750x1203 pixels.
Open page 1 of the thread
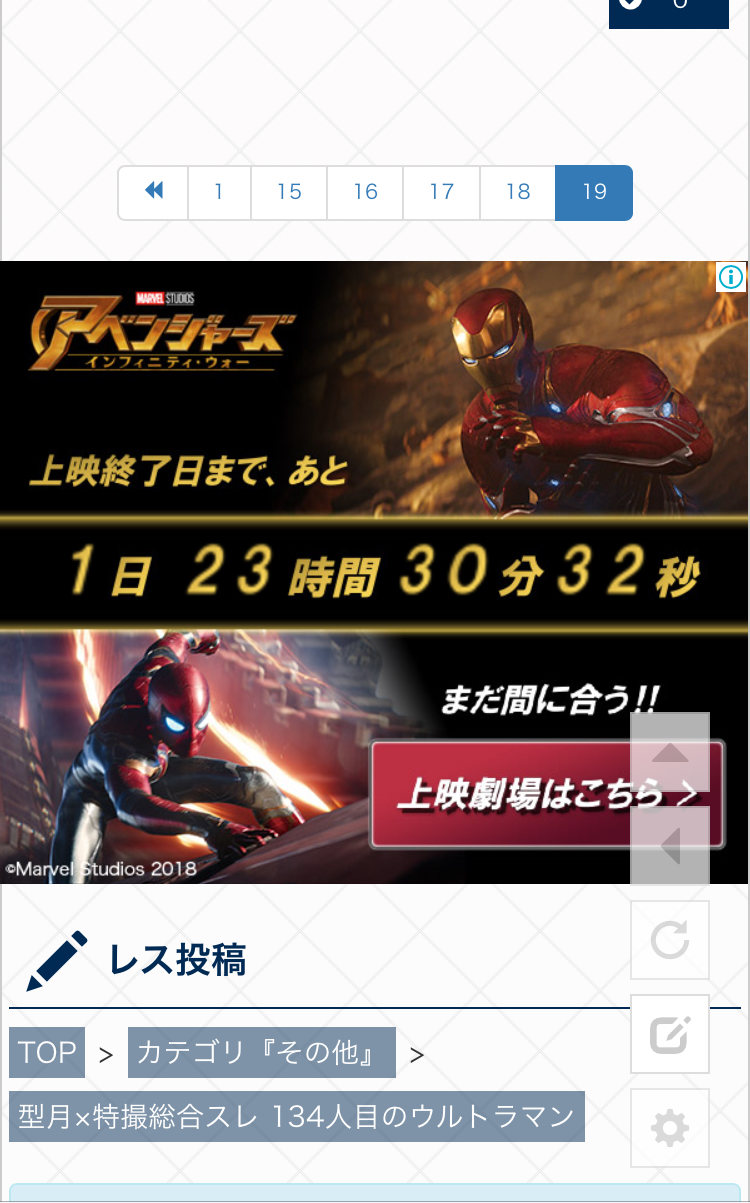pyautogui.click(x=219, y=192)
